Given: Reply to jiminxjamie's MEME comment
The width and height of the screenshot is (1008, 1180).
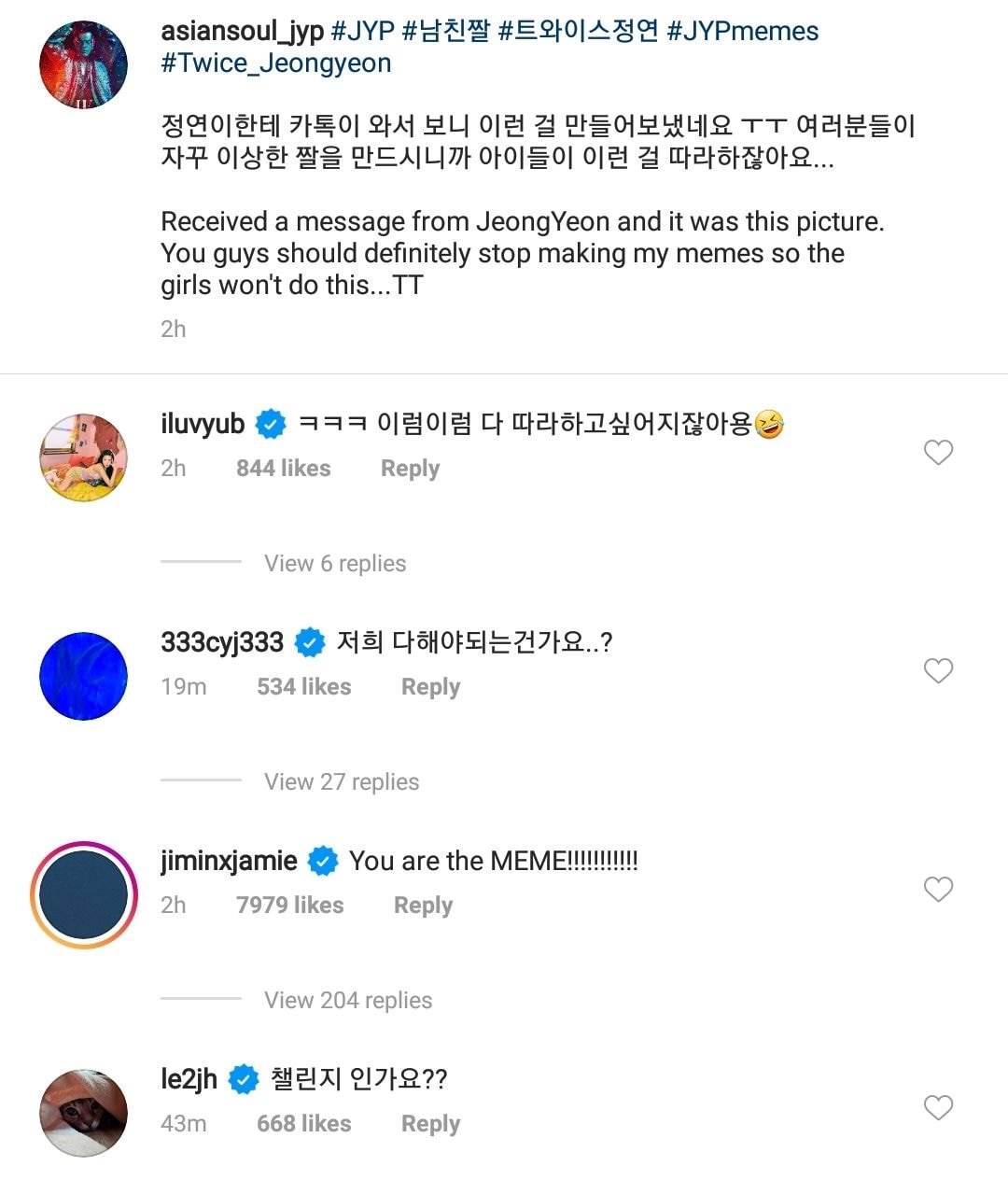Looking at the screenshot, I should [423, 906].
